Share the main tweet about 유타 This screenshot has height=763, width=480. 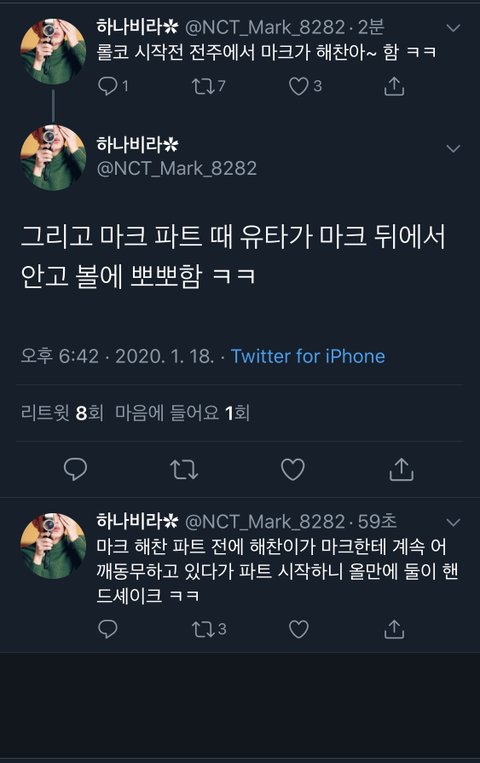401,469
